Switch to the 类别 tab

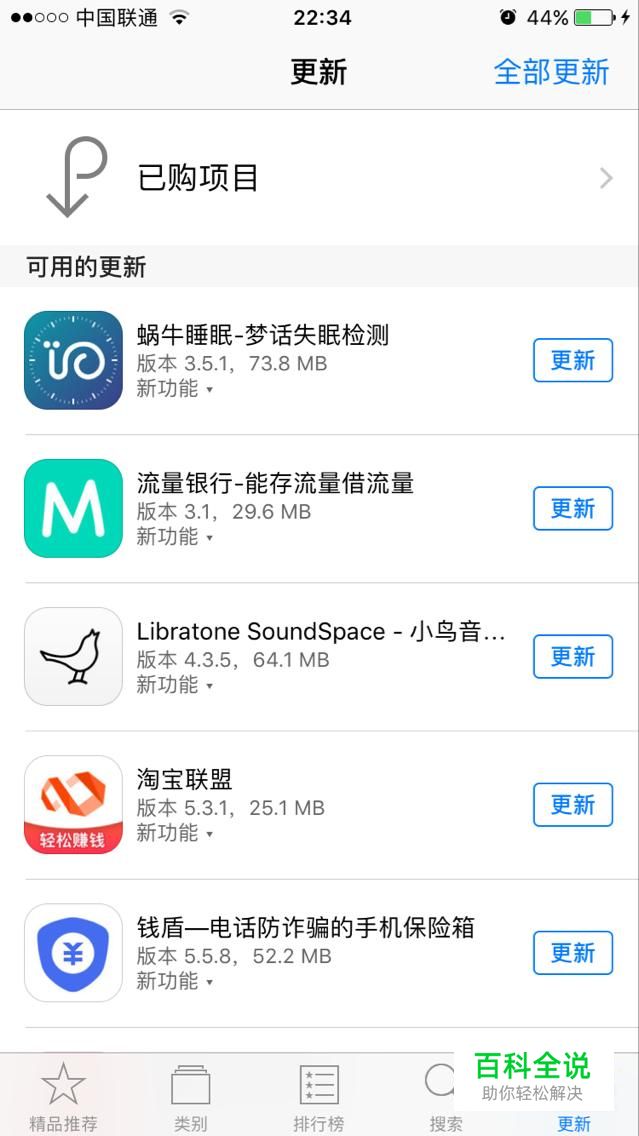pos(190,1095)
